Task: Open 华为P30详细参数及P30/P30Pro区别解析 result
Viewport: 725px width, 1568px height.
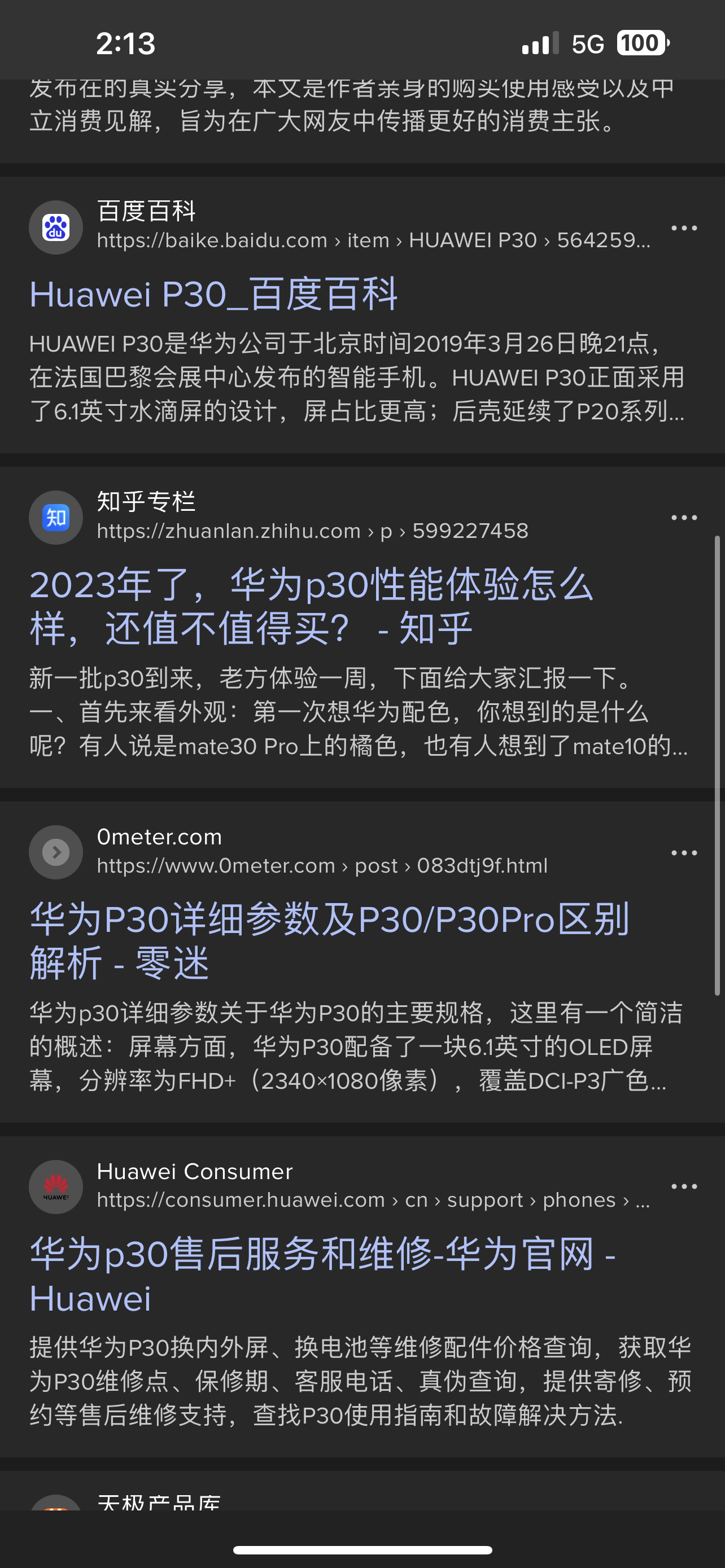Action: (329, 940)
